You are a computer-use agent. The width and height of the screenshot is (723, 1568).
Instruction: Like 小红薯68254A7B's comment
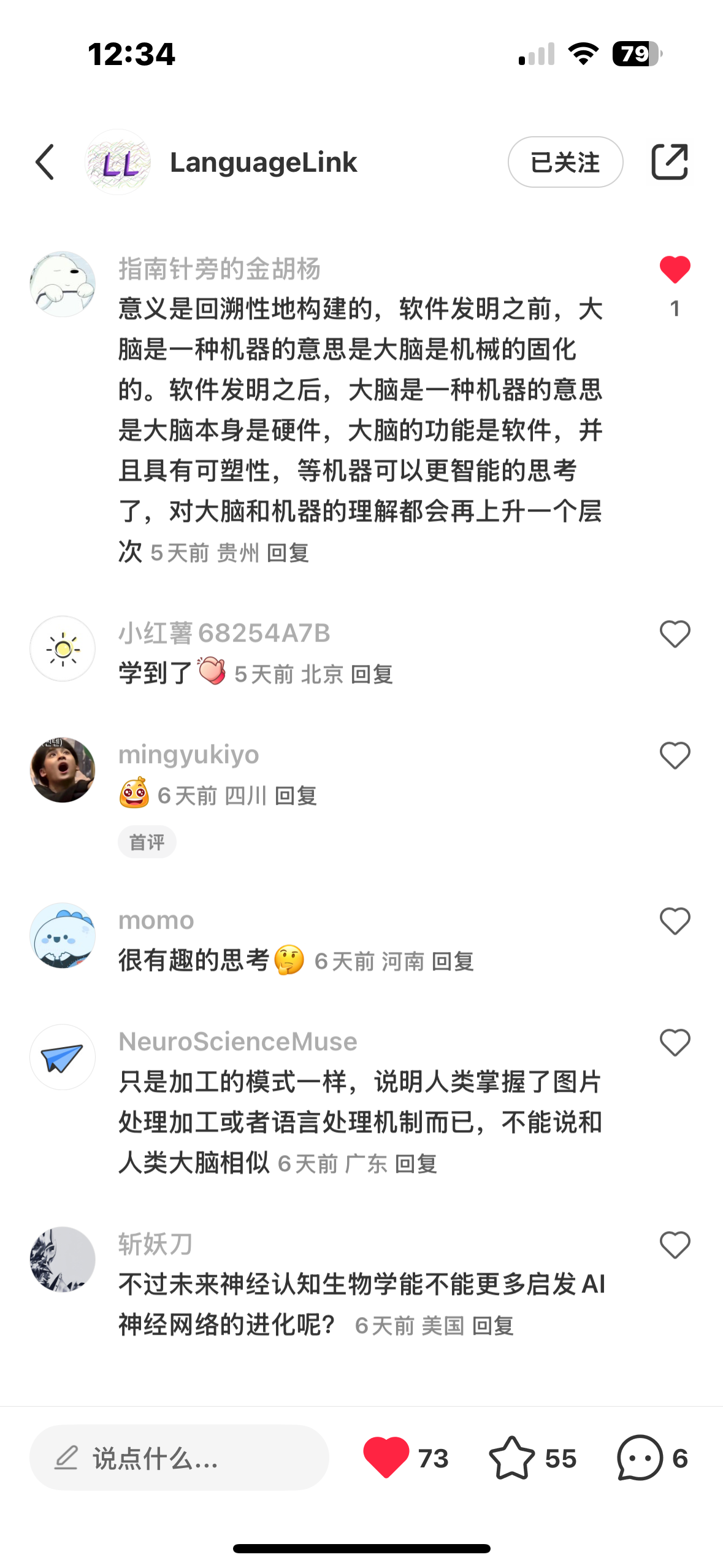(x=675, y=634)
